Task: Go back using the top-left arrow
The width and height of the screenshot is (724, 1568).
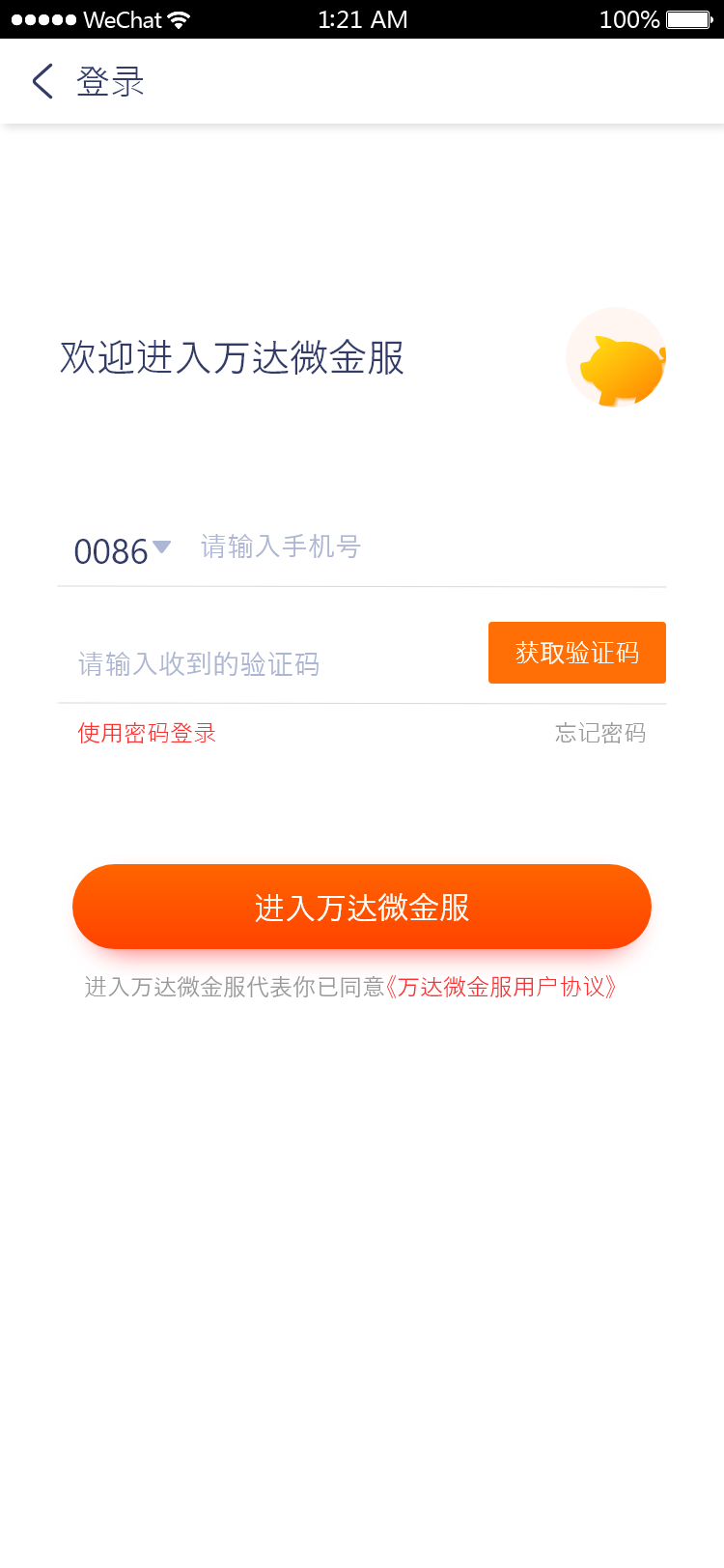Action: point(42,82)
